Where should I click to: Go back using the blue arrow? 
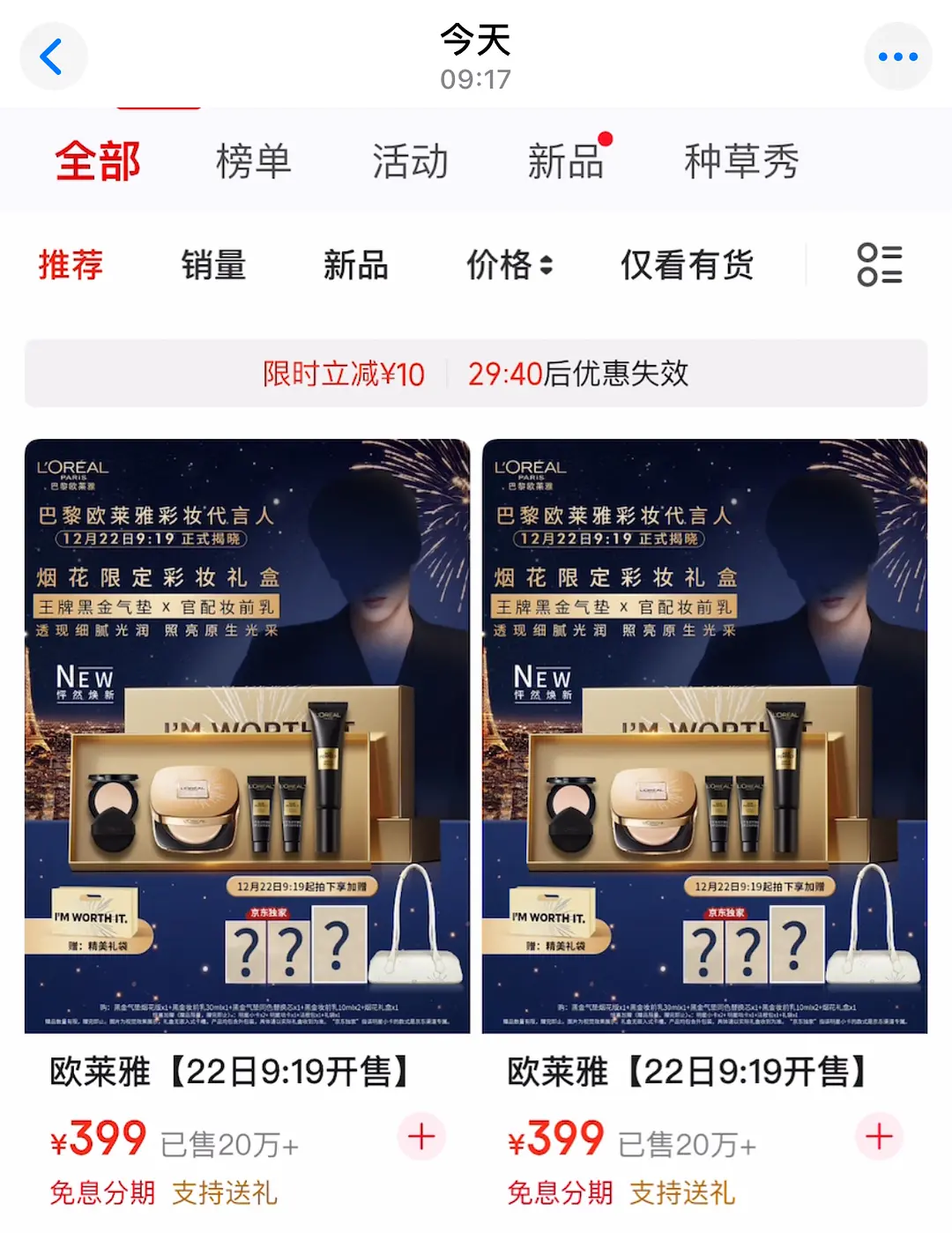coord(53,57)
